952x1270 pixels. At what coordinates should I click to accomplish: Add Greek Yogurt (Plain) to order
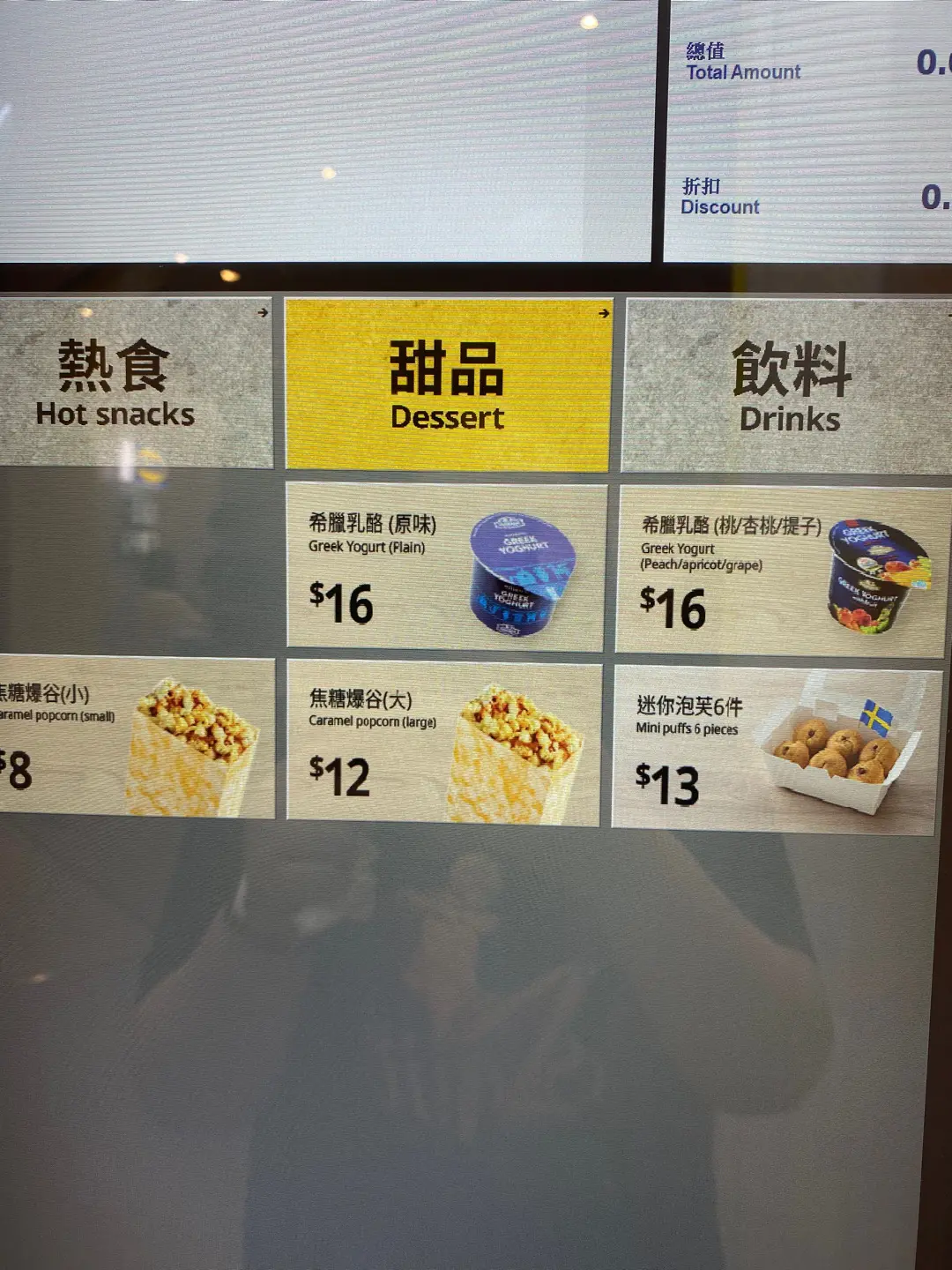point(446,567)
